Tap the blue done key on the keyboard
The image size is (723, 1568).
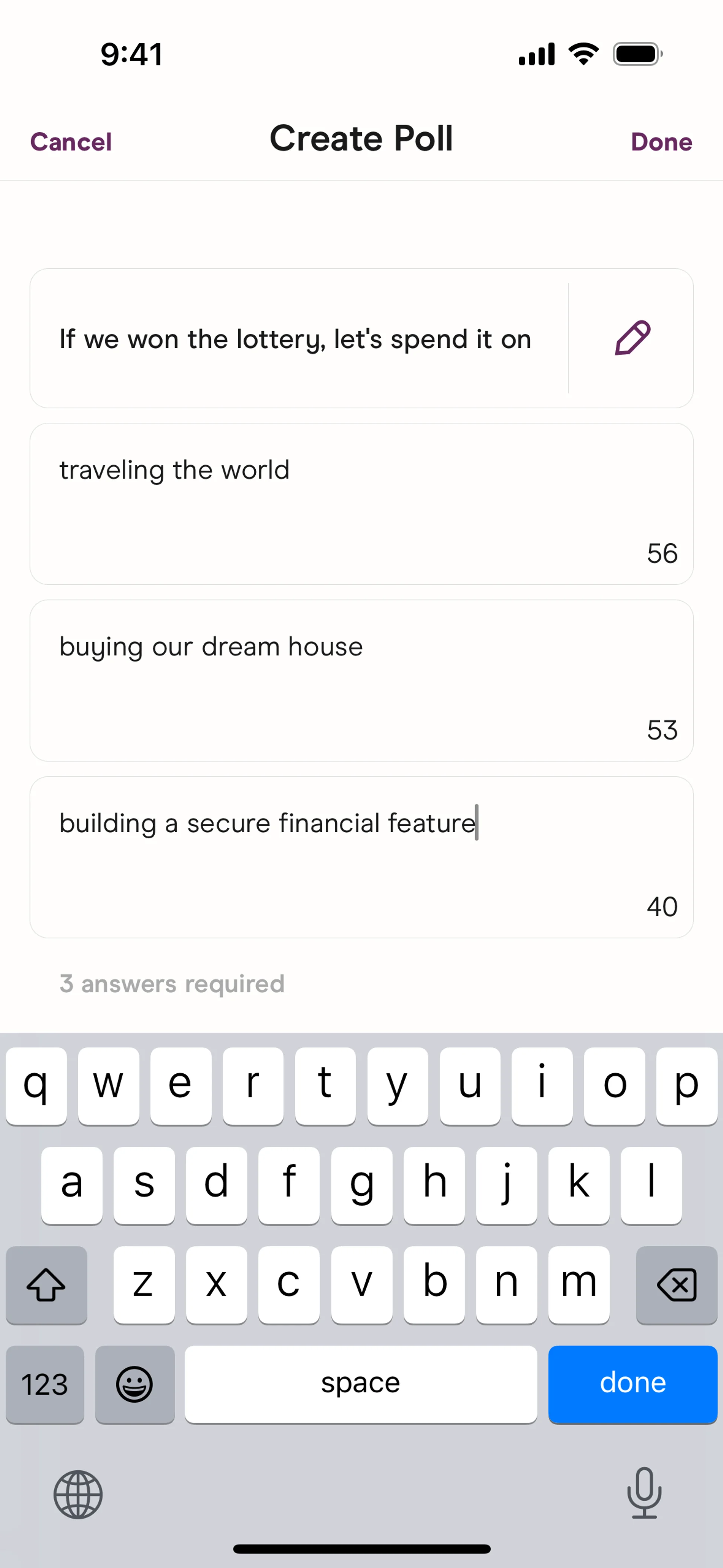(633, 1383)
